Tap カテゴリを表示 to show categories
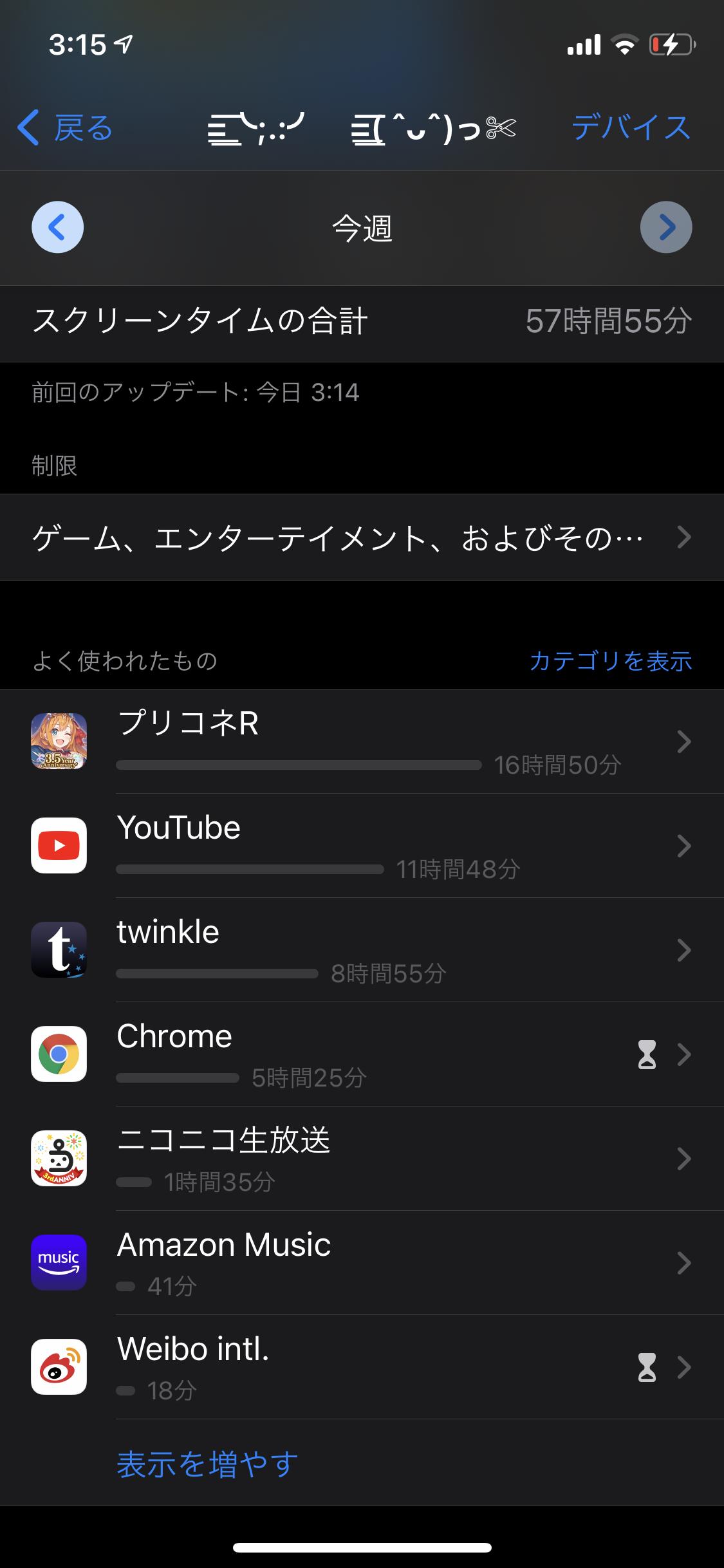 click(x=610, y=661)
